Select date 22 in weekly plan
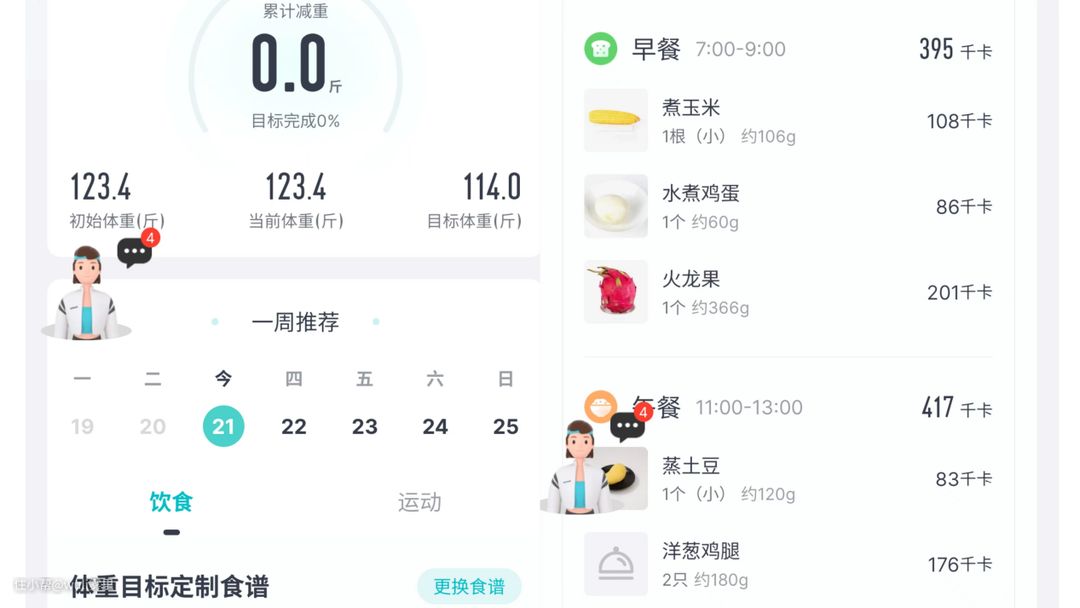This screenshot has height=608, width=1080. coord(293,427)
